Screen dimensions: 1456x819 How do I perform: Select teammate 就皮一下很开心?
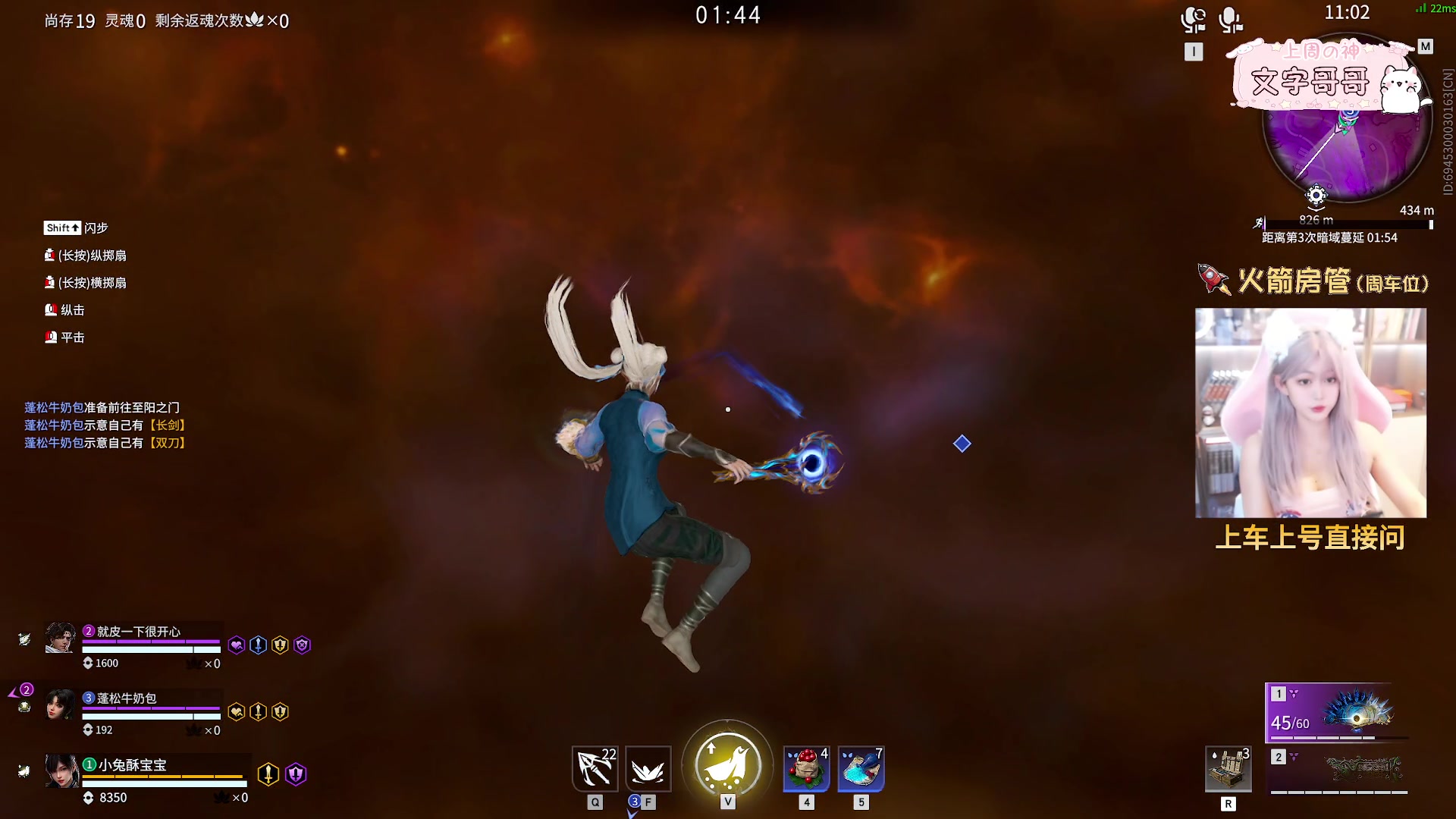click(138, 632)
